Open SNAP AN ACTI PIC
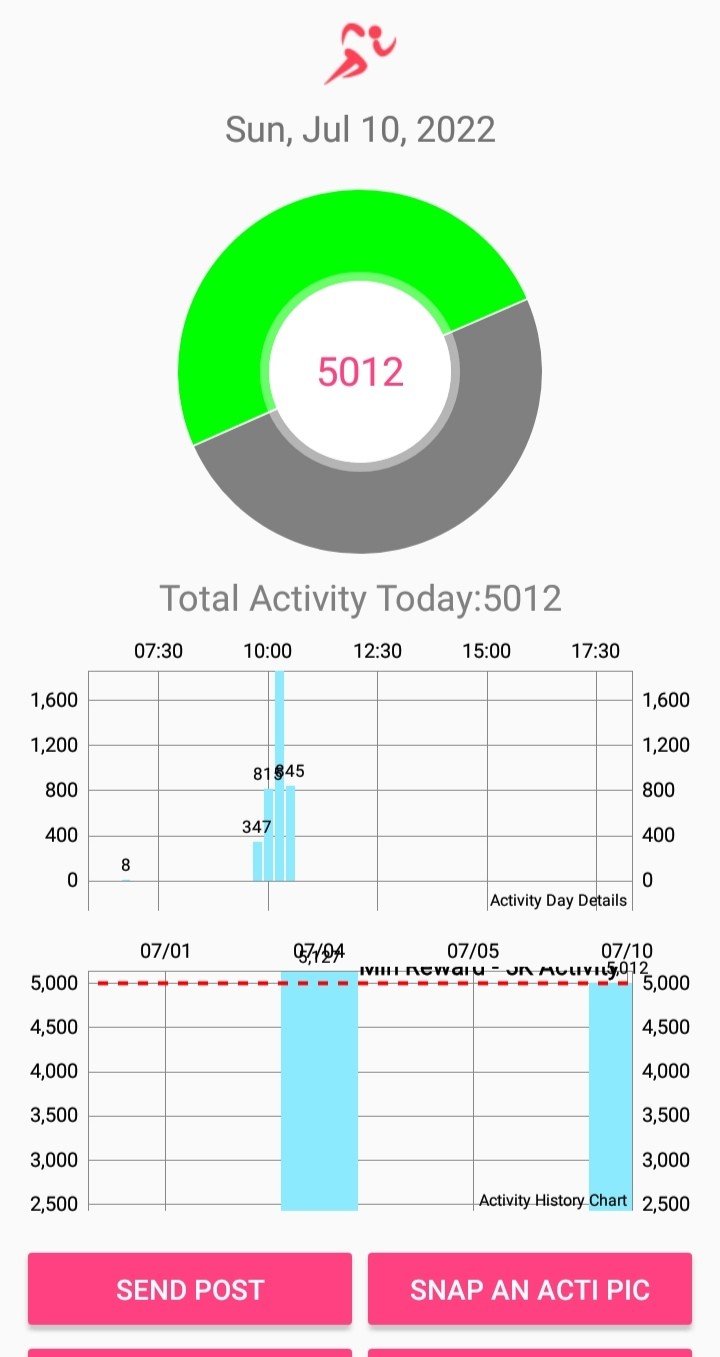The width and height of the screenshot is (720, 1357). (x=530, y=1289)
